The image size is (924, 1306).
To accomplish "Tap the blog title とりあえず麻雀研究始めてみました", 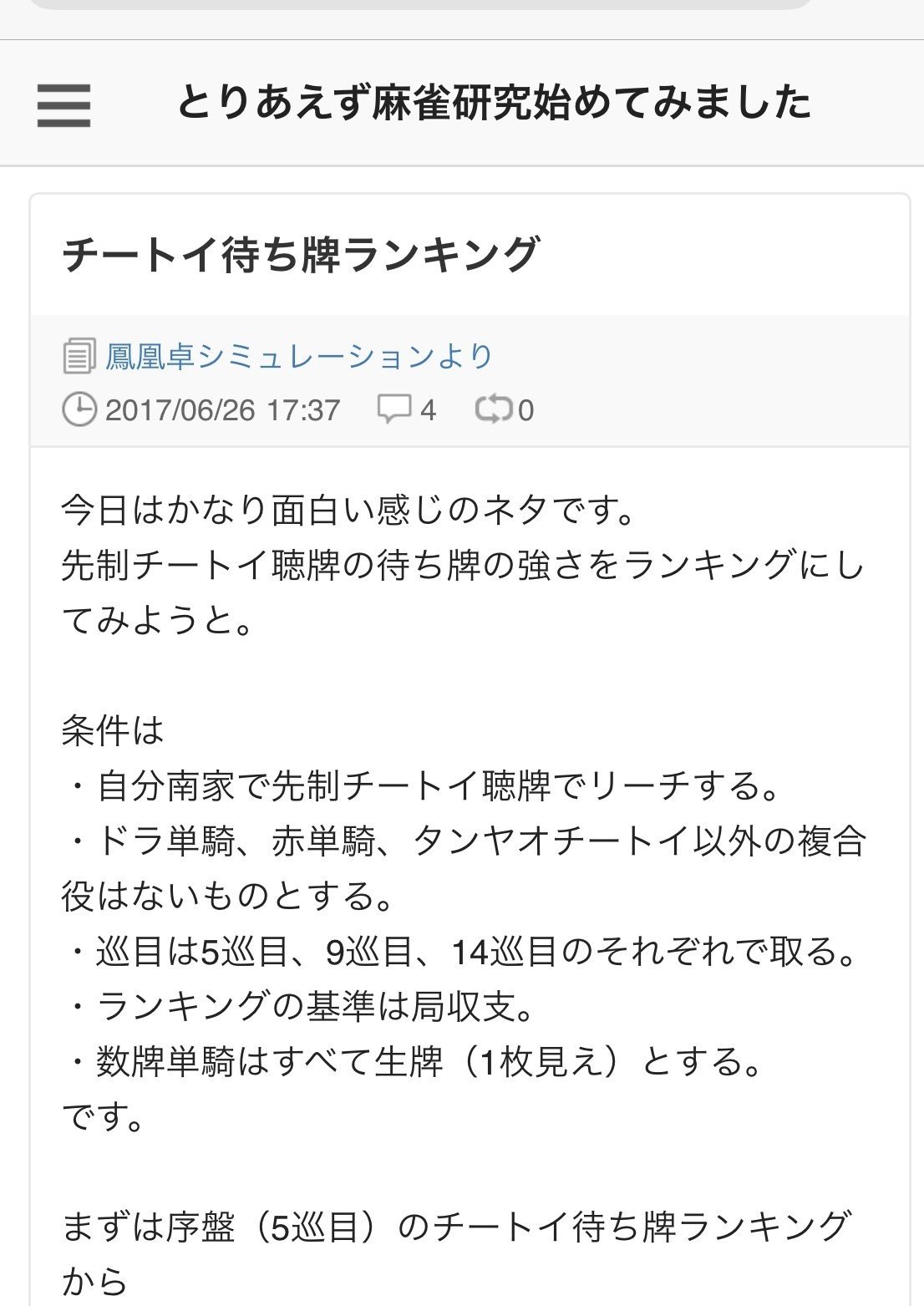I will pyautogui.click(x=494, y=104).
